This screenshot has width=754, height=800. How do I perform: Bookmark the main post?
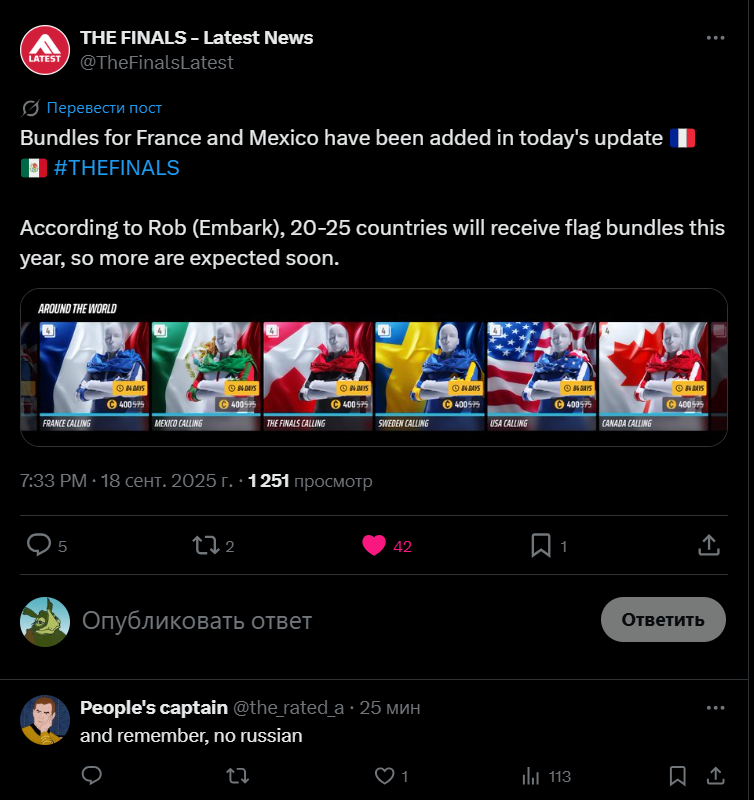pyautogui.click(x=541, y=545)
